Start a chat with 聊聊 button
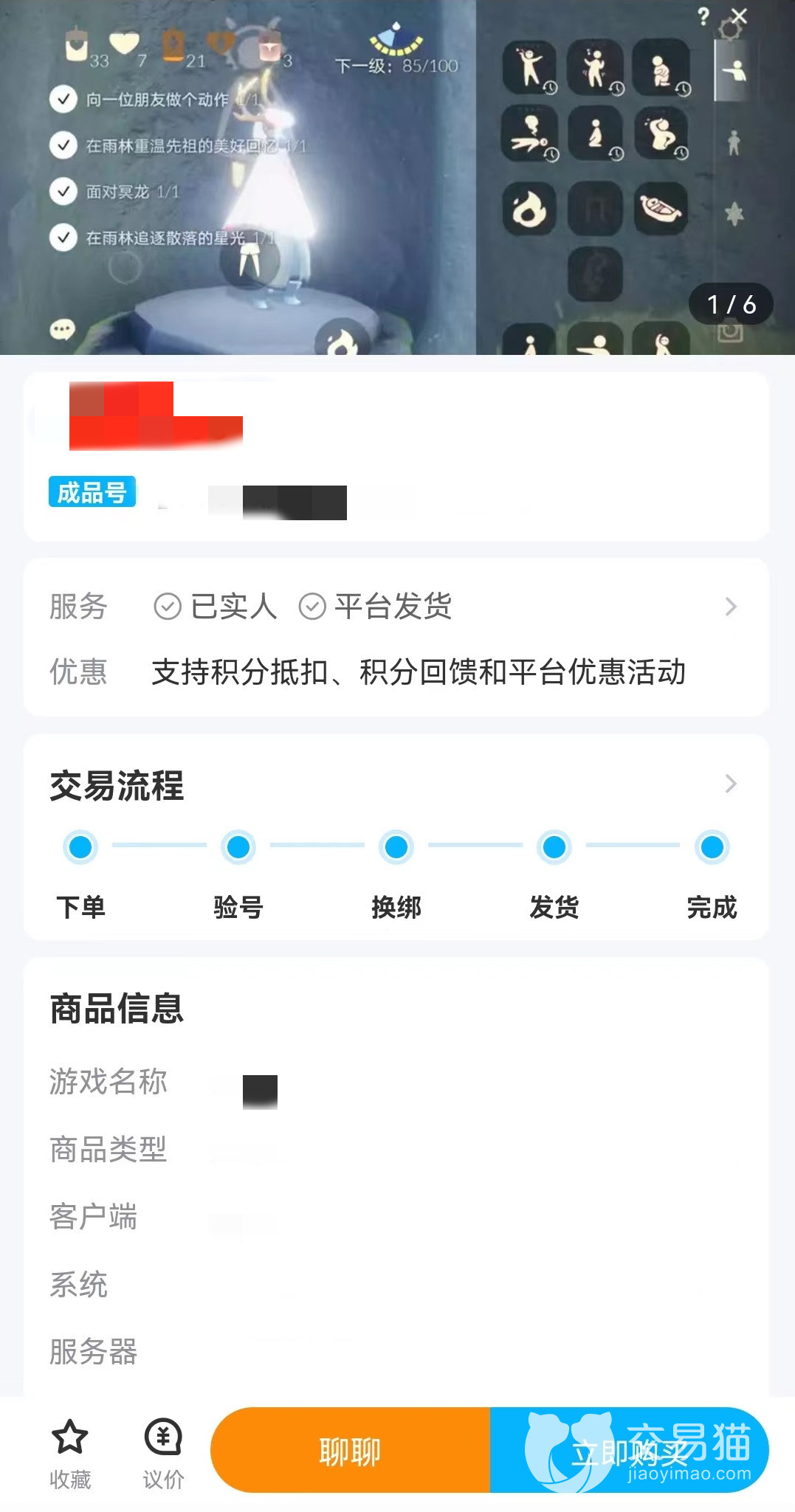The height and width of the screenshot is (1512, 795). click(x=351, y=1451)
